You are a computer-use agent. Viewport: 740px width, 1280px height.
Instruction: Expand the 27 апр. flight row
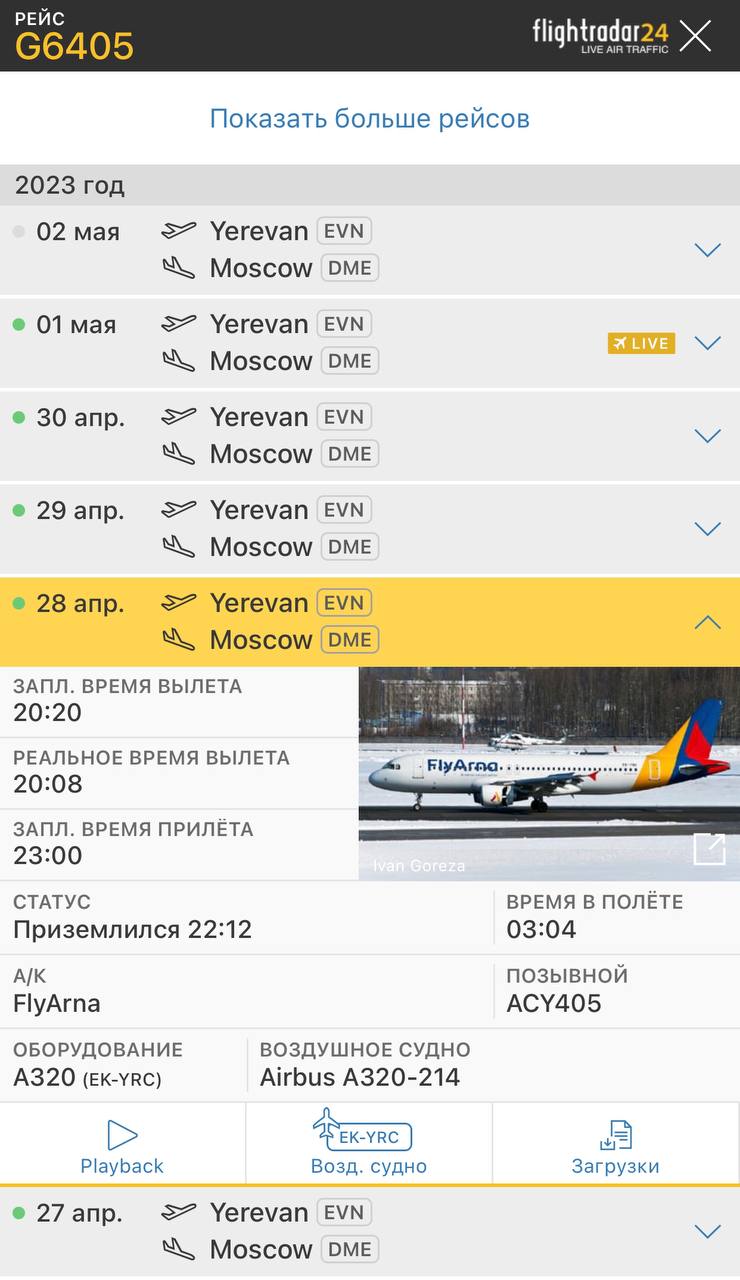(707, 1231)
